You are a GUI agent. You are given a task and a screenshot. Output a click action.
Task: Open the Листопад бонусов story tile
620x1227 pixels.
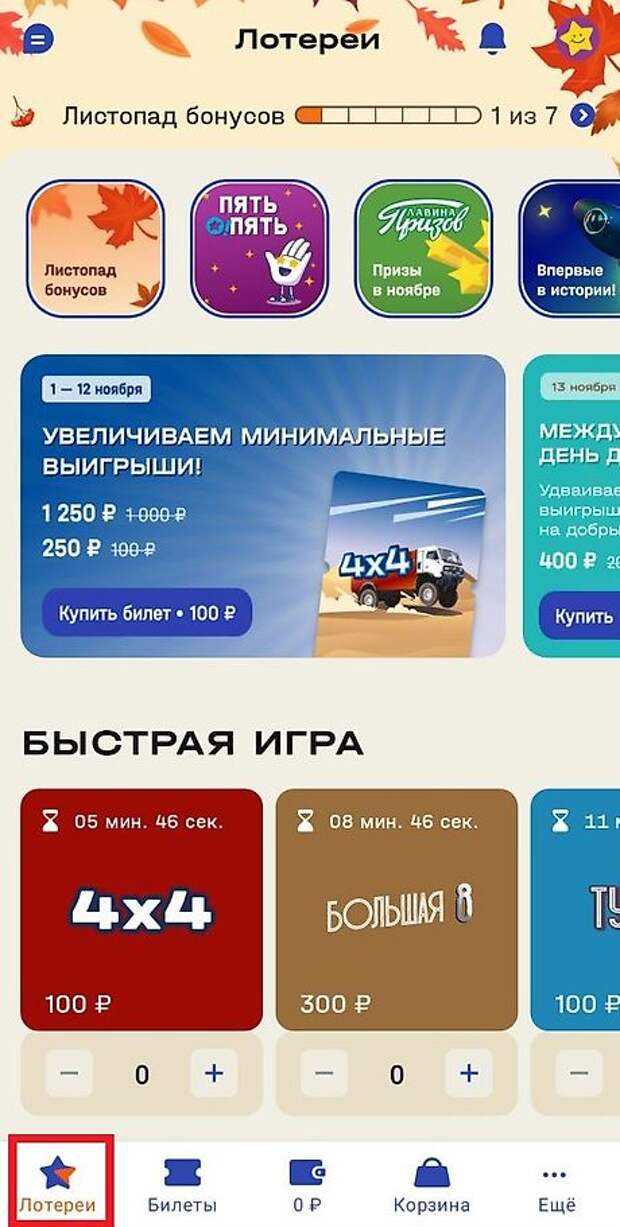pos(95,248)
